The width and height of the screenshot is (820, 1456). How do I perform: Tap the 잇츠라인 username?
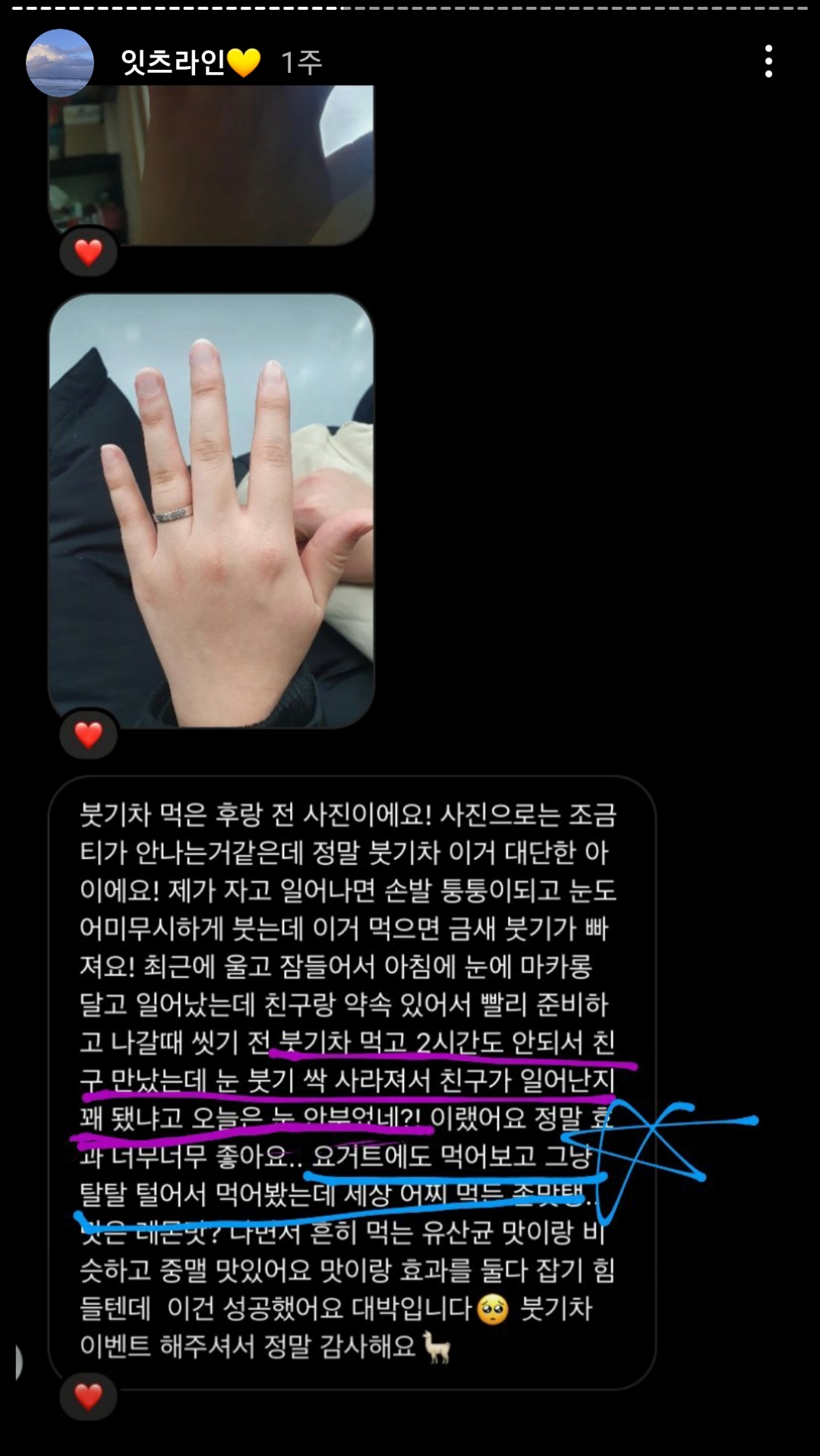(x=175, y=62)
